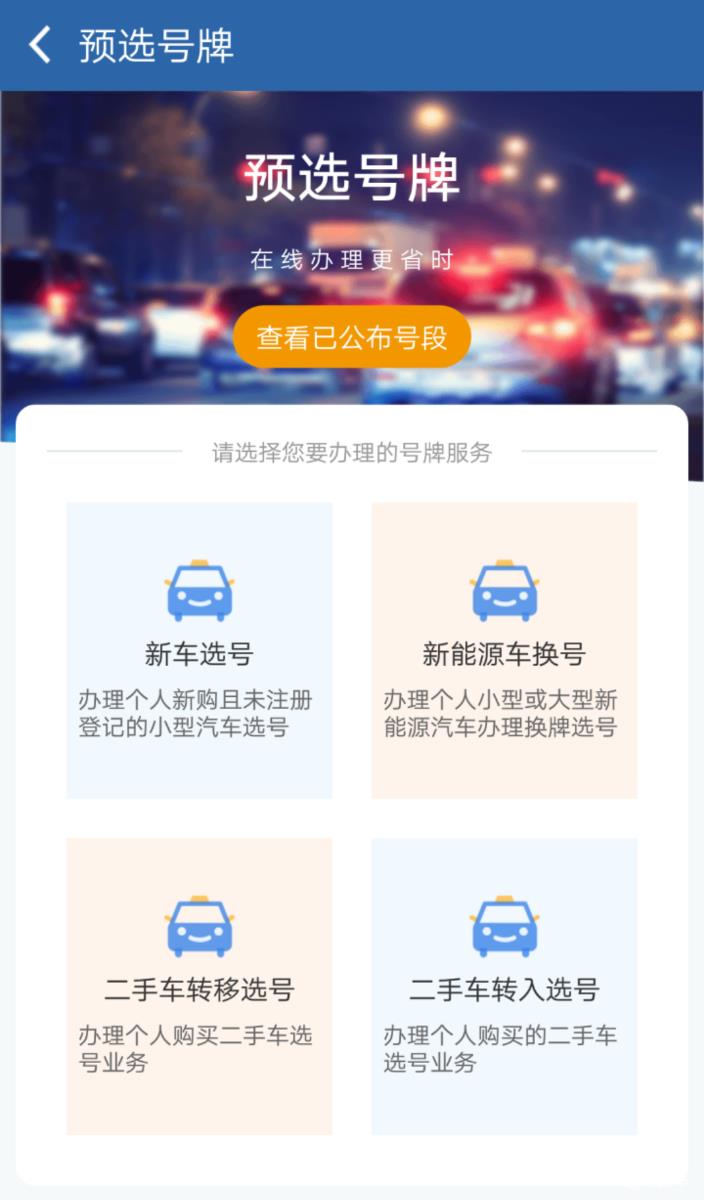Tap the 二手车转入选号 card
Viewport: 704px width, 1200px height.
504,986
